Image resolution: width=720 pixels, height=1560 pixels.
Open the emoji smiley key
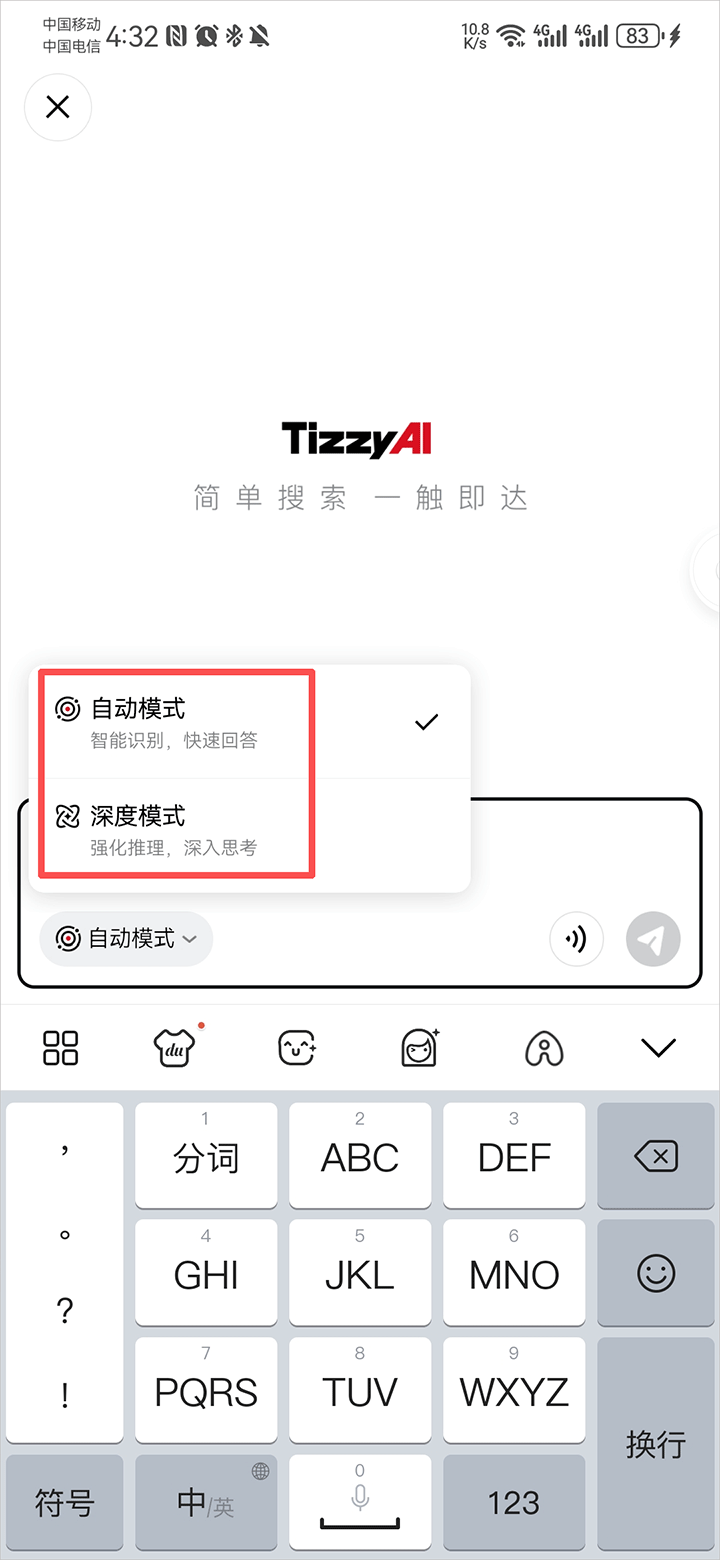pos(655,1273)
